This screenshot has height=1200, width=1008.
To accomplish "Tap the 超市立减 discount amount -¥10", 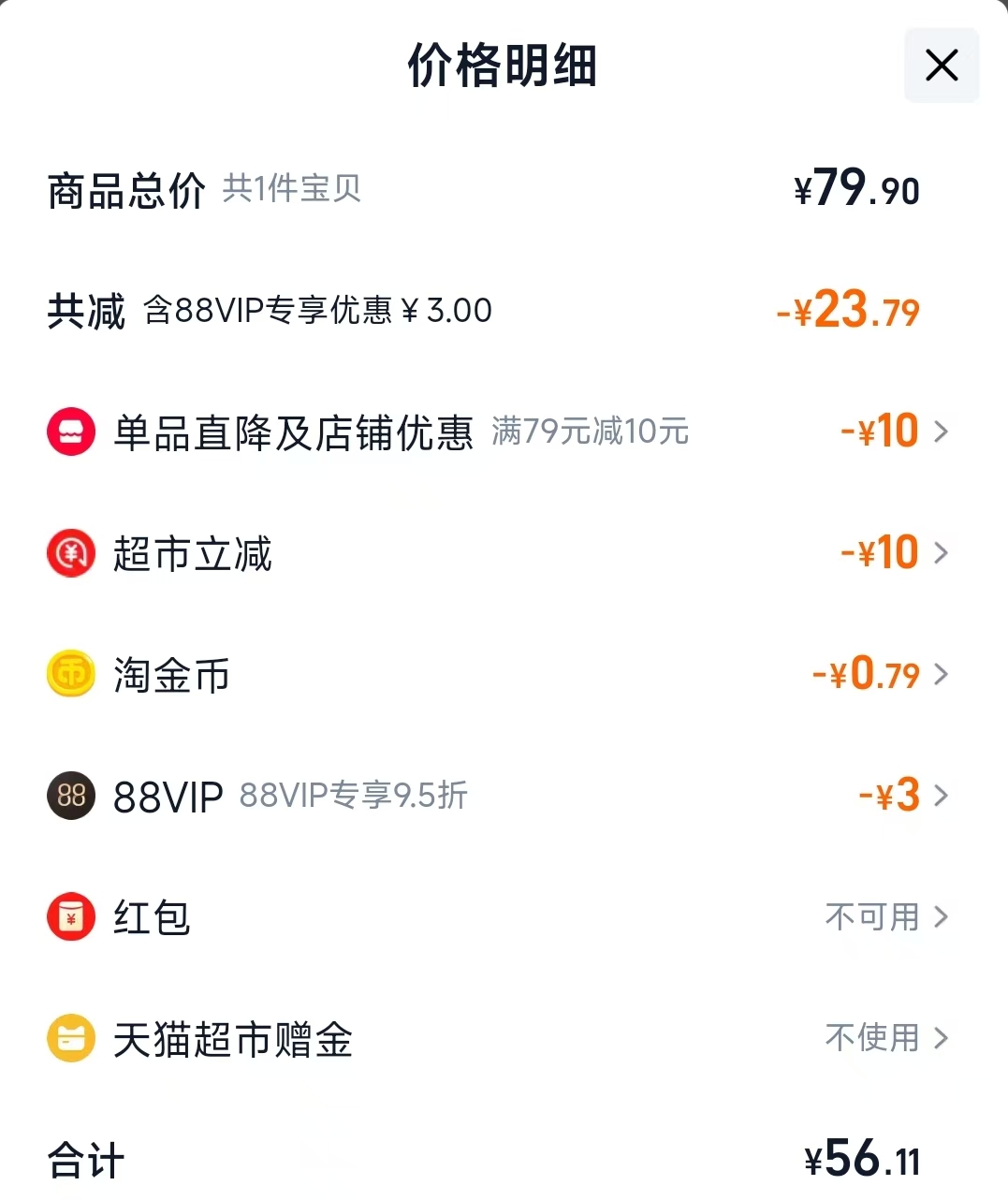I will (x=880, y=553).
